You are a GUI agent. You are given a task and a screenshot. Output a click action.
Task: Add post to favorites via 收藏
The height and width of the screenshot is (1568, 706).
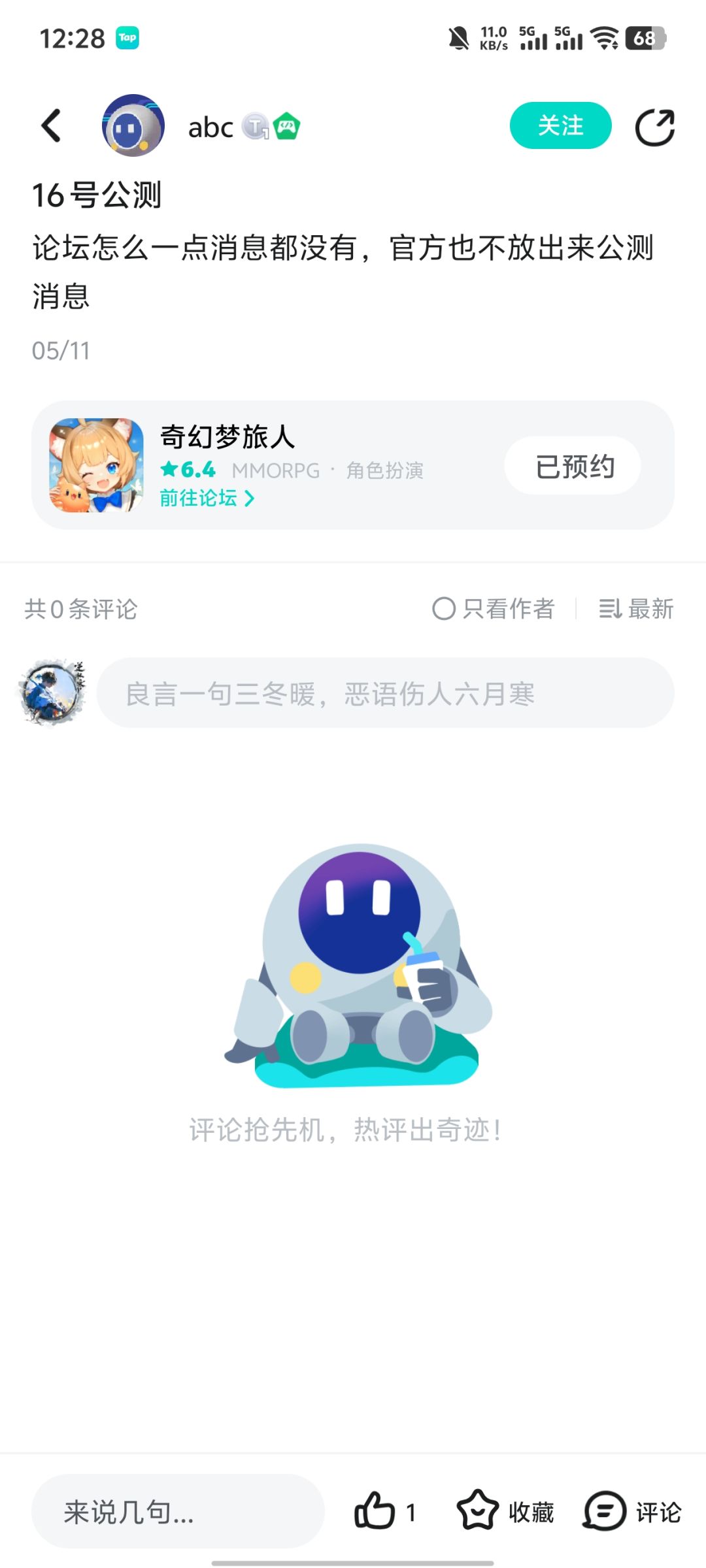pos(505,1511)
